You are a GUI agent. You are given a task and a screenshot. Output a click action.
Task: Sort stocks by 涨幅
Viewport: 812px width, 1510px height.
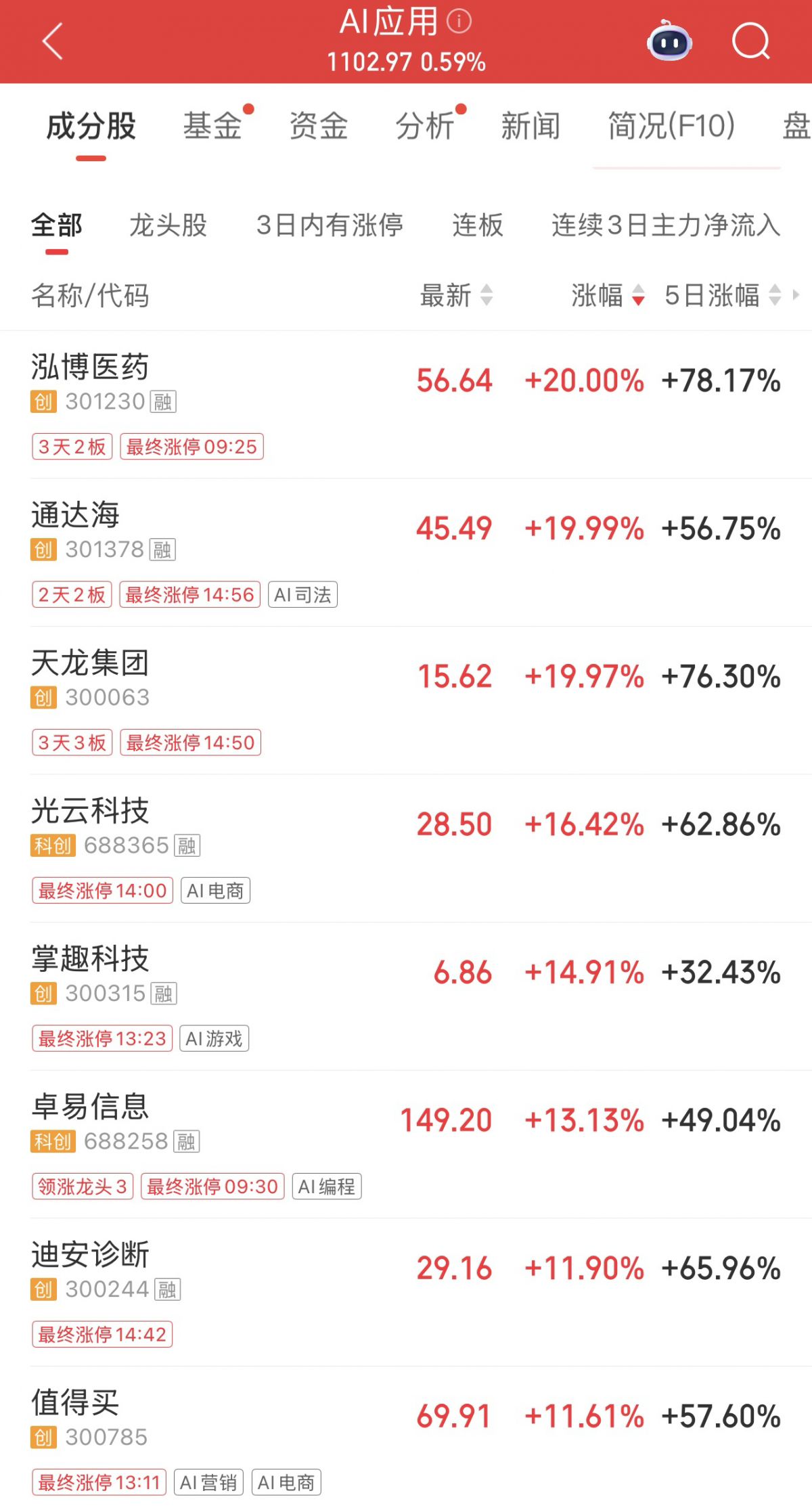pos(607,296)
